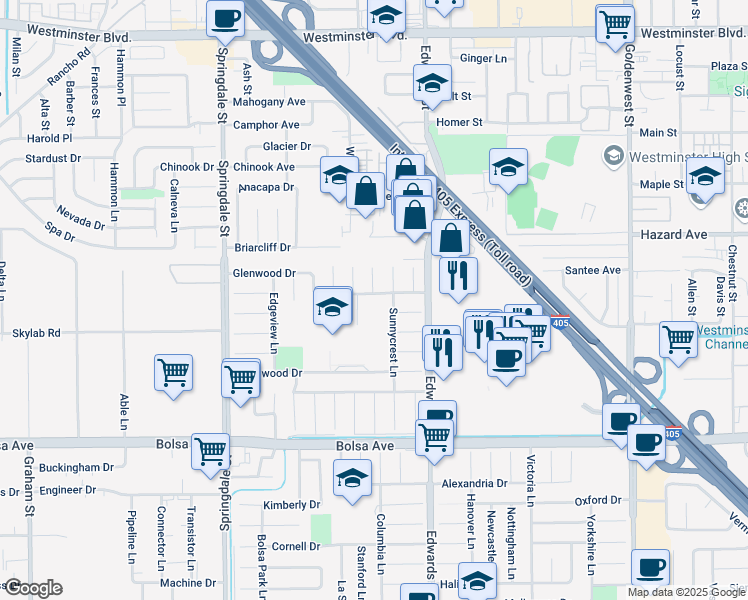748x600 pixels.
Task: Select the cart marker on Bolsa Ave at Springdale
Action: [x=211, y=451]
